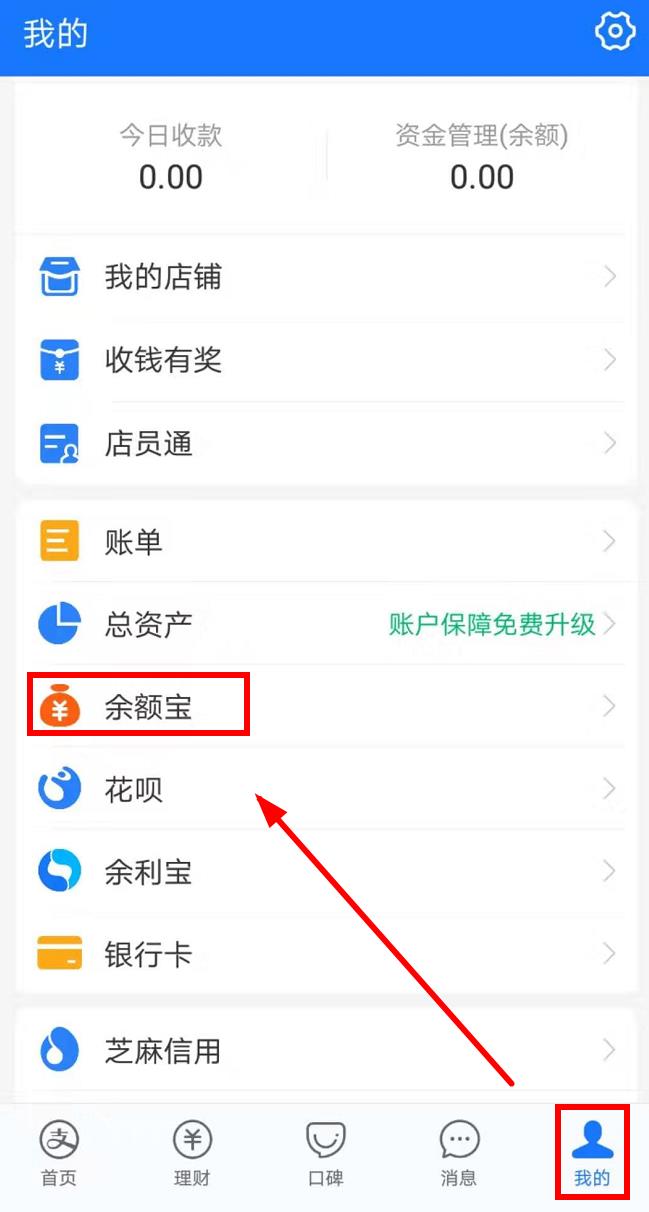This screenshot has height=1212, width=649.
Task: Open 店员通 row
Action: [325, 443]
